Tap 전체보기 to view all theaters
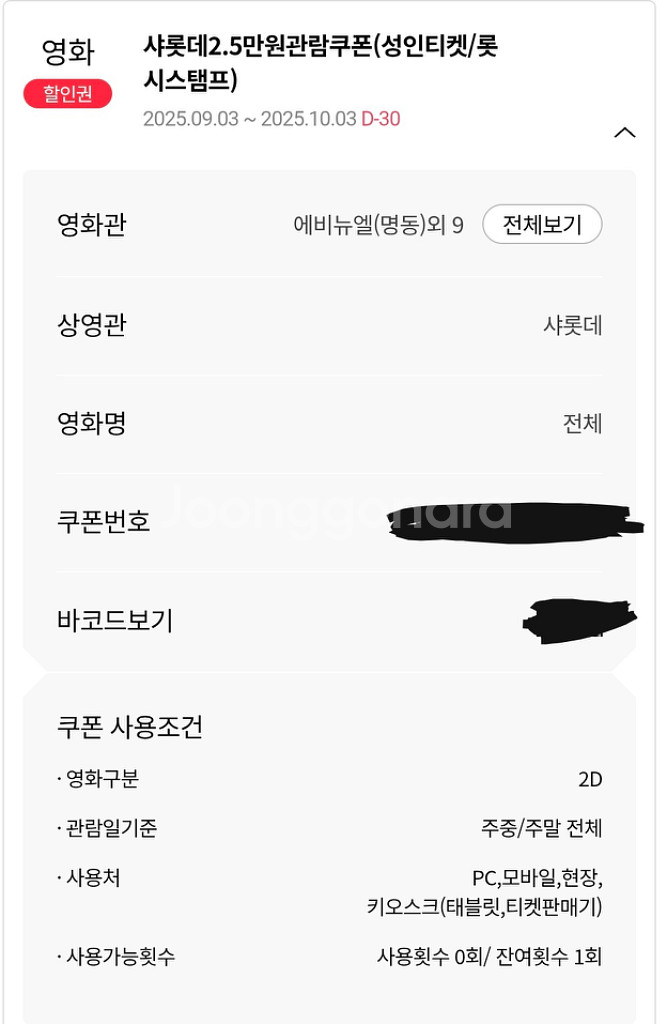 pos(542,225)
